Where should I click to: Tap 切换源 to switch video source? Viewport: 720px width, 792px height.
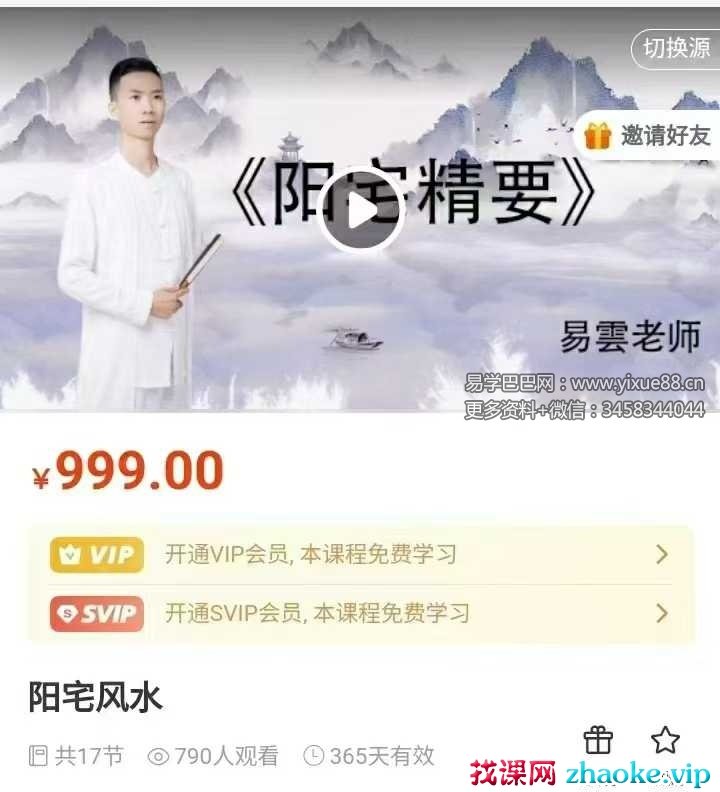pyautogui.click(x=675, y=48)
